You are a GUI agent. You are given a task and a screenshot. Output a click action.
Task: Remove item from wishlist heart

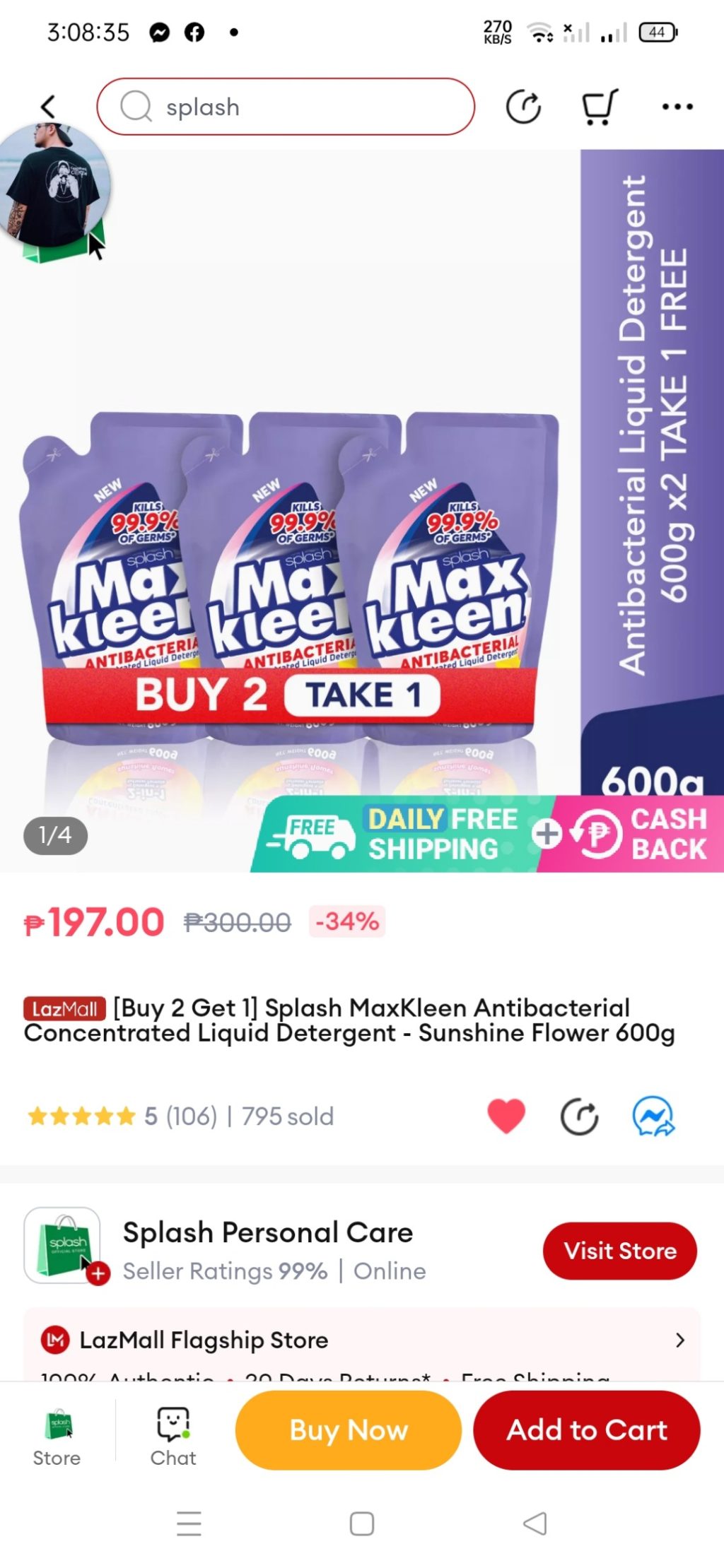pos(506,1116)
